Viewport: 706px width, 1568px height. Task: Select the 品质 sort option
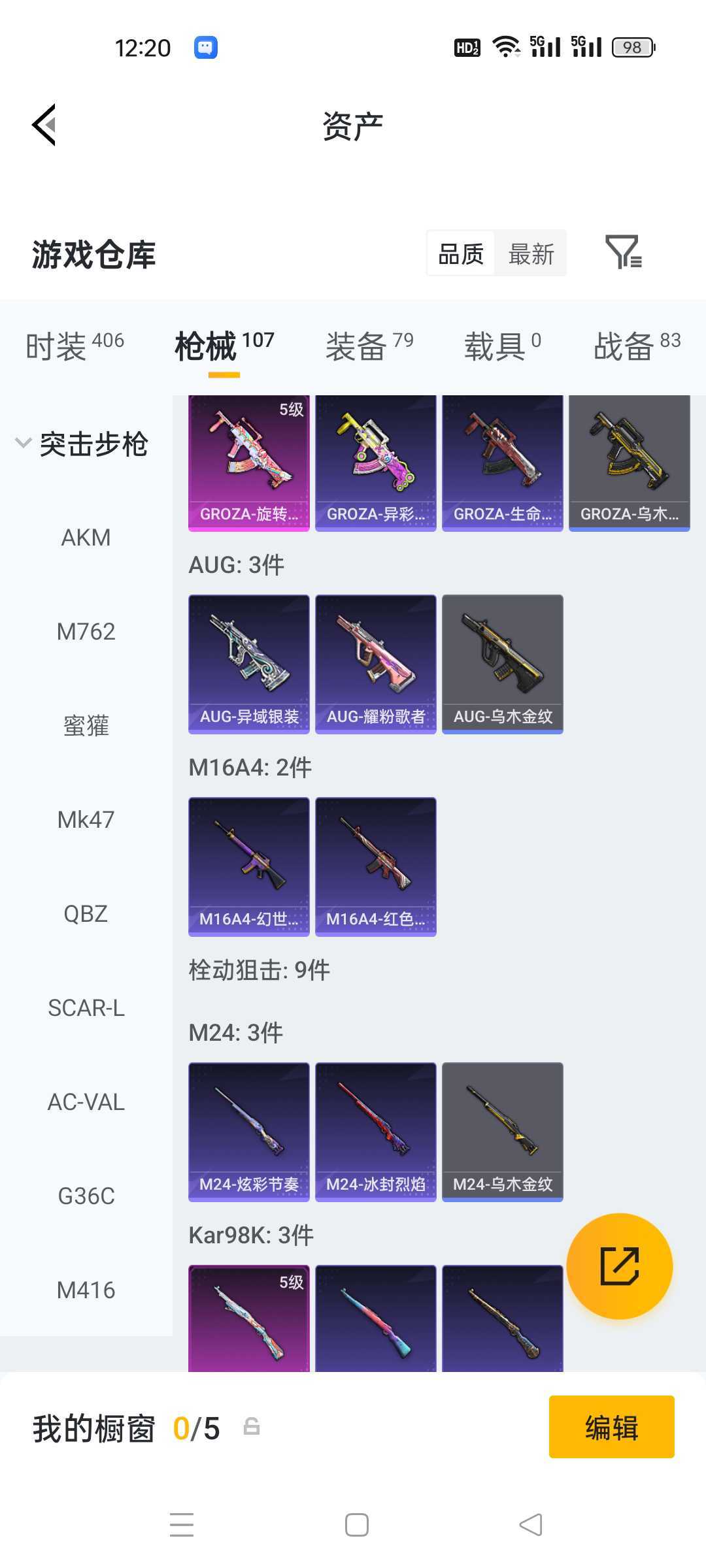(x=460, y=253)
